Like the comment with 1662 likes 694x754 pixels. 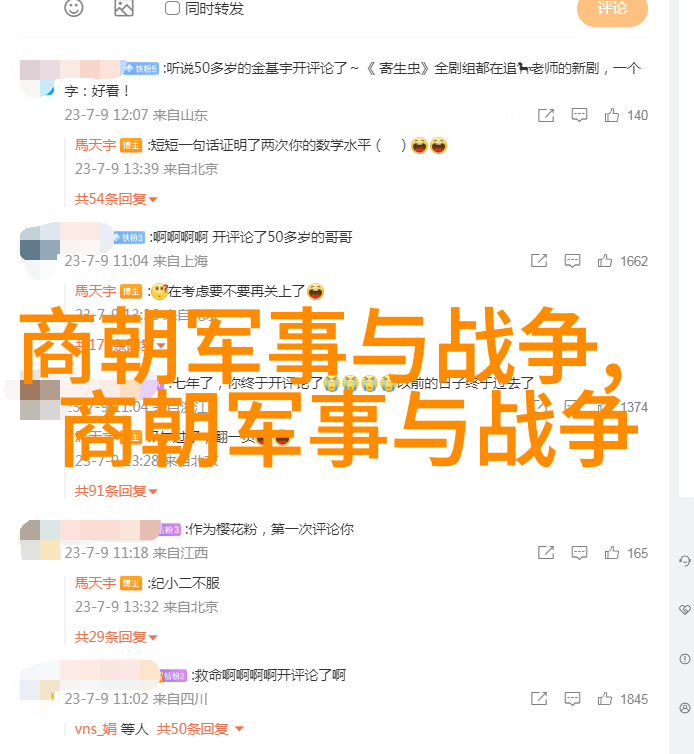pos(605,261)
